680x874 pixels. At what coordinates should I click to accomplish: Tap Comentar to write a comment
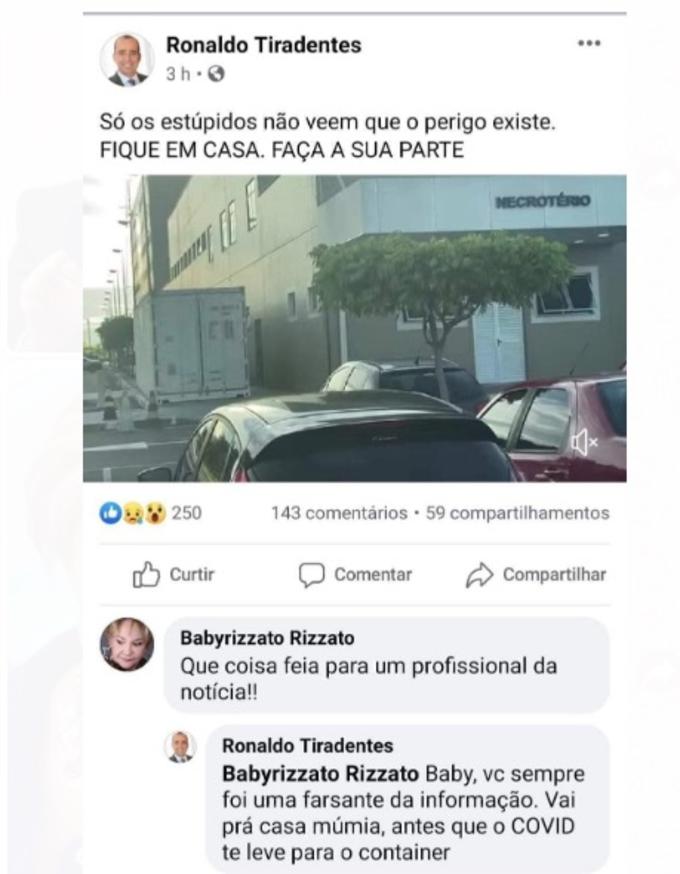pyautogui.click(x=356, y=574)
